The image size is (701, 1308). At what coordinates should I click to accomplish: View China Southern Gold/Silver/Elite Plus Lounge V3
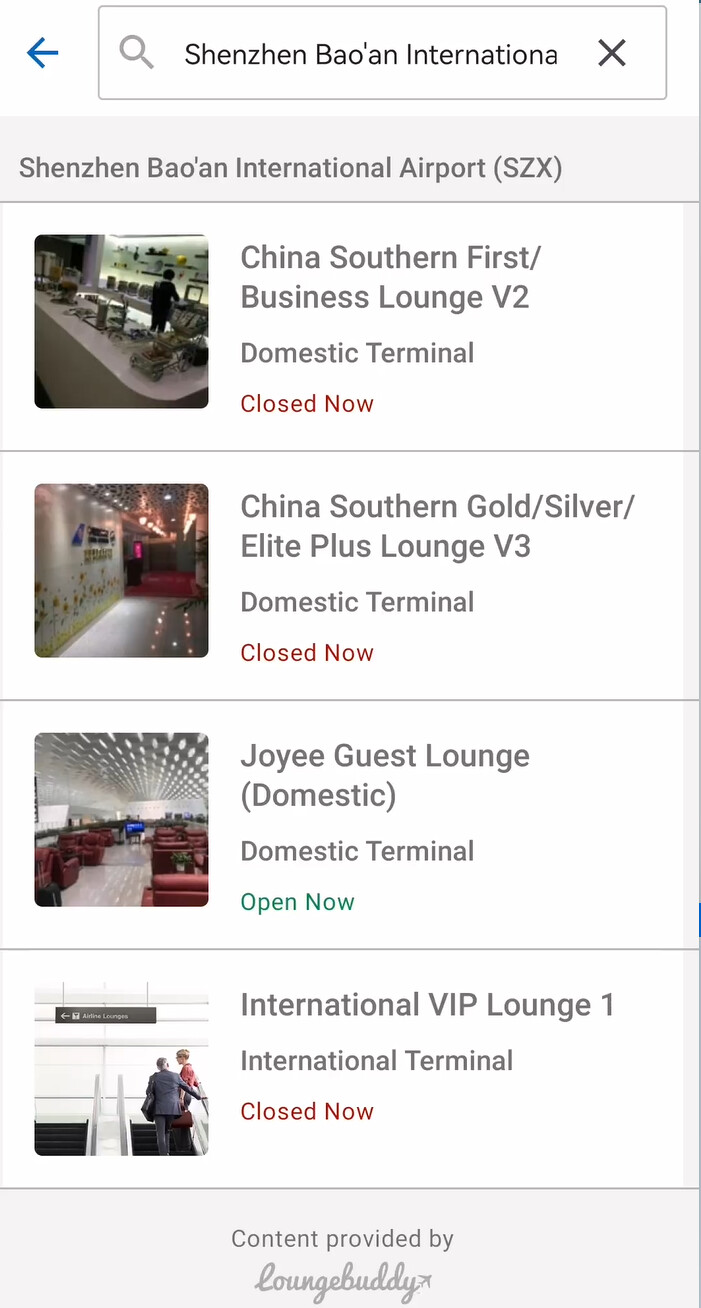(x=437, y=527)
